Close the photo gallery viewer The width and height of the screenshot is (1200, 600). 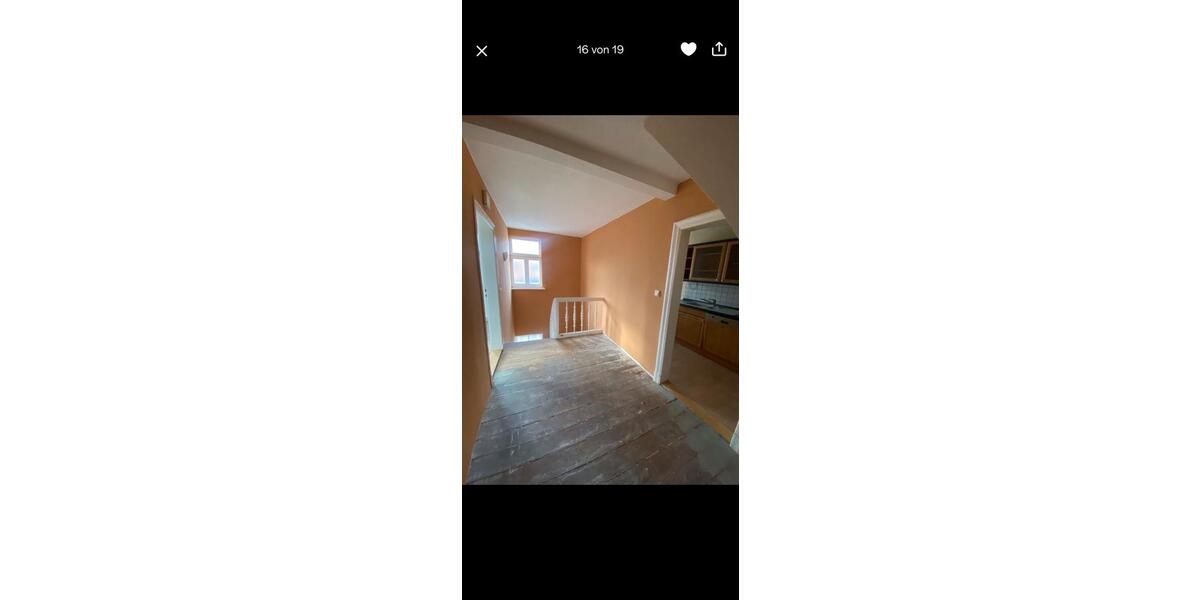482,51
